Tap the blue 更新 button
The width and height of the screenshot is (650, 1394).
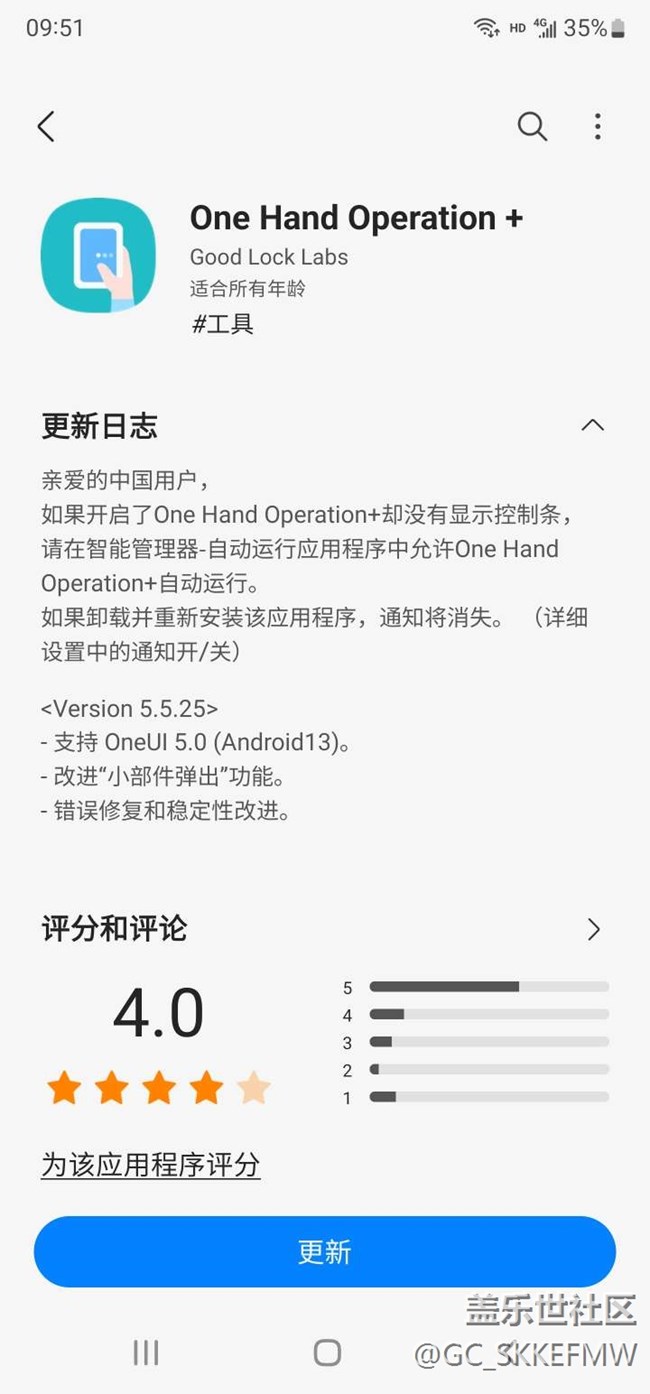(324, 1252)
